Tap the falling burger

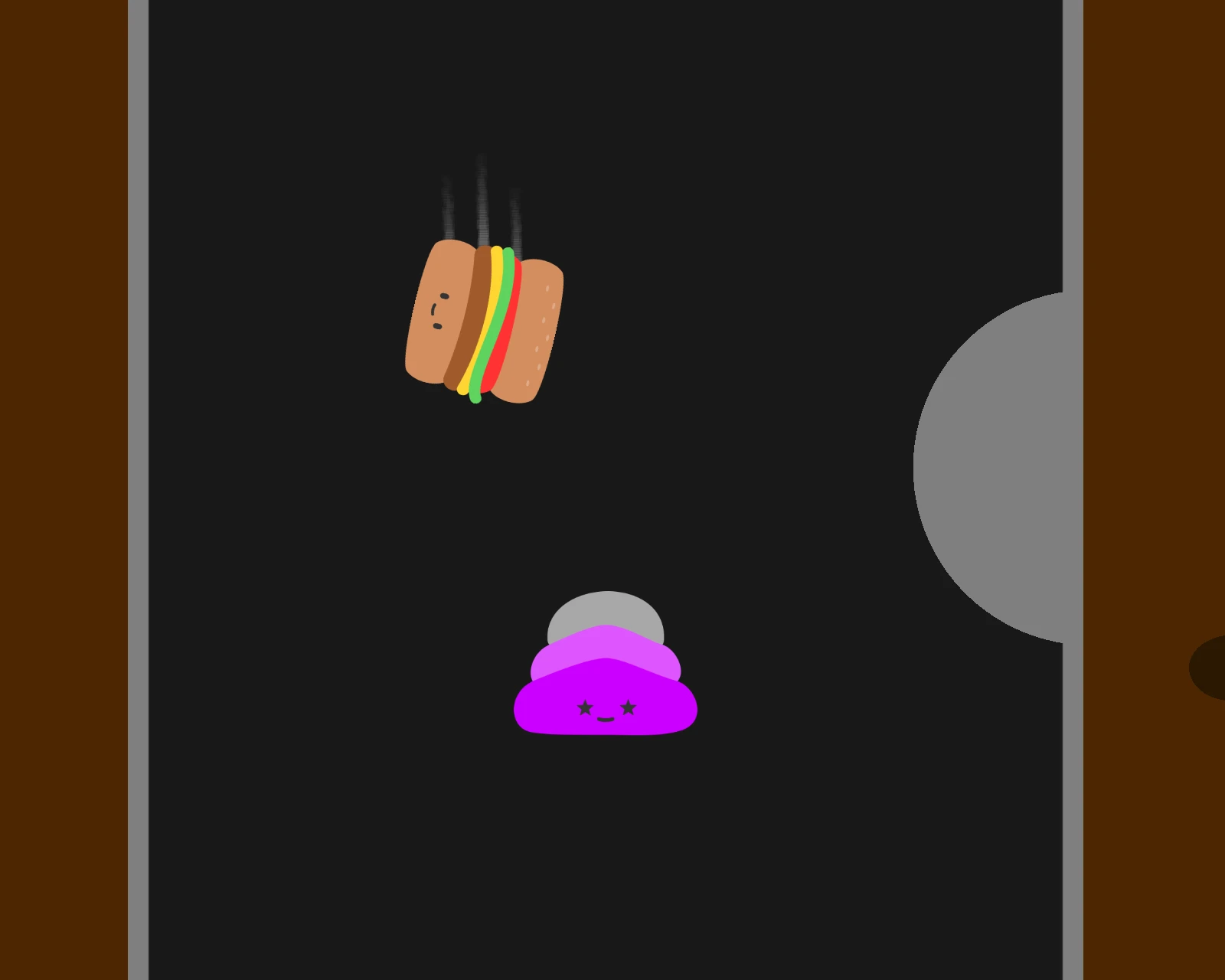click(x=484, y=322)
